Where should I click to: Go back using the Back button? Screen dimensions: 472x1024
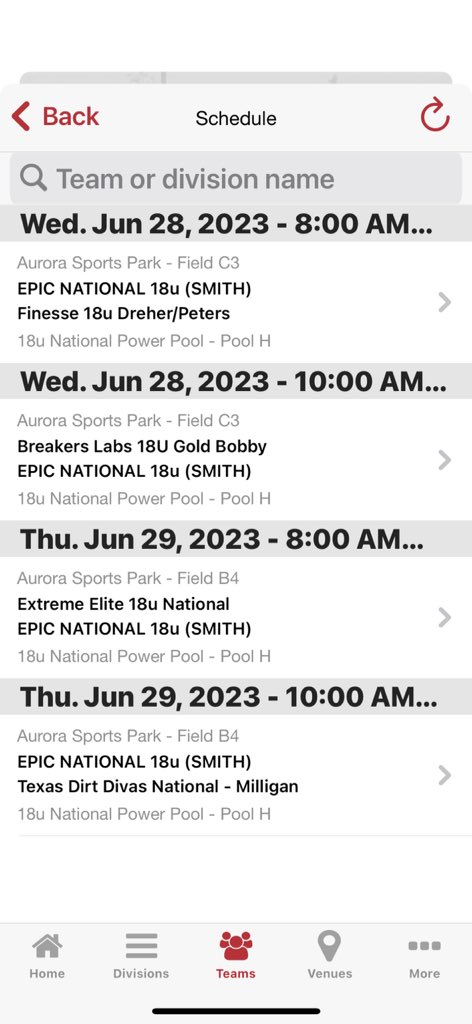click(55, 117)
